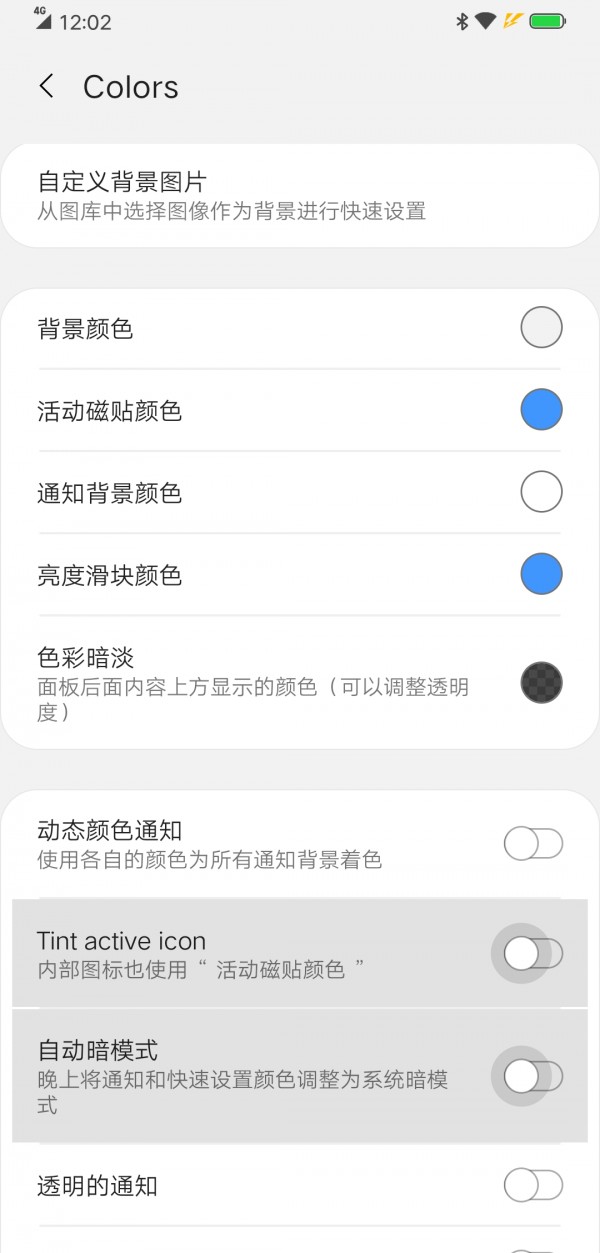Open 自定义背景图片 to pick a background image
This screenshot has width=600, height=1253.
tap(300, 196)
